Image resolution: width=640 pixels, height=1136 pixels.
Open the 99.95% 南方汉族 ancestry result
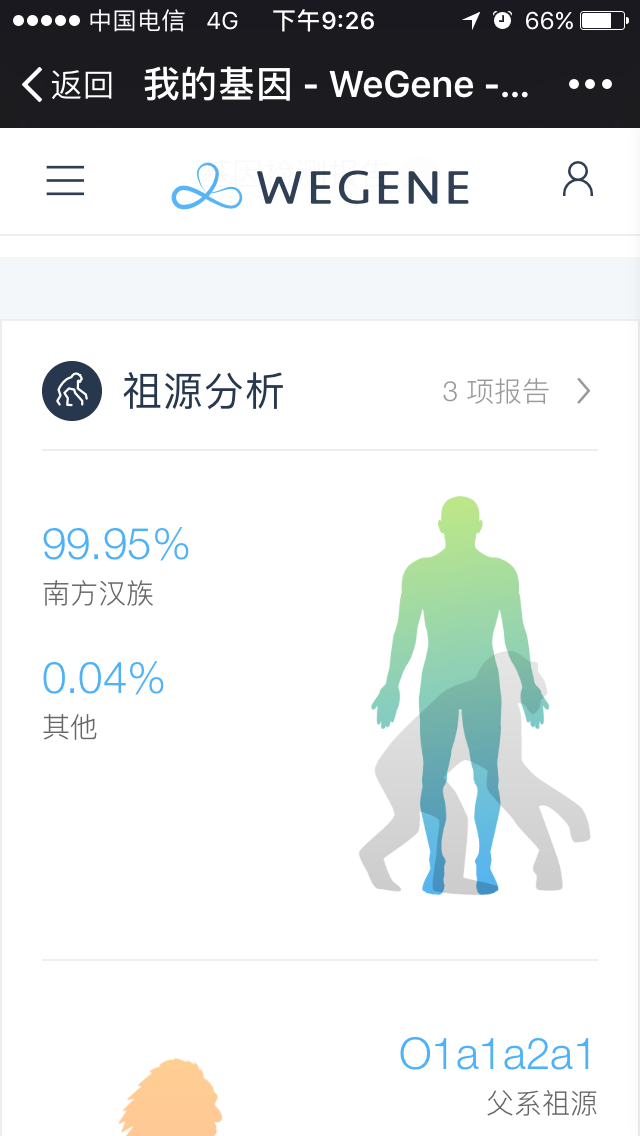point(116,566)
